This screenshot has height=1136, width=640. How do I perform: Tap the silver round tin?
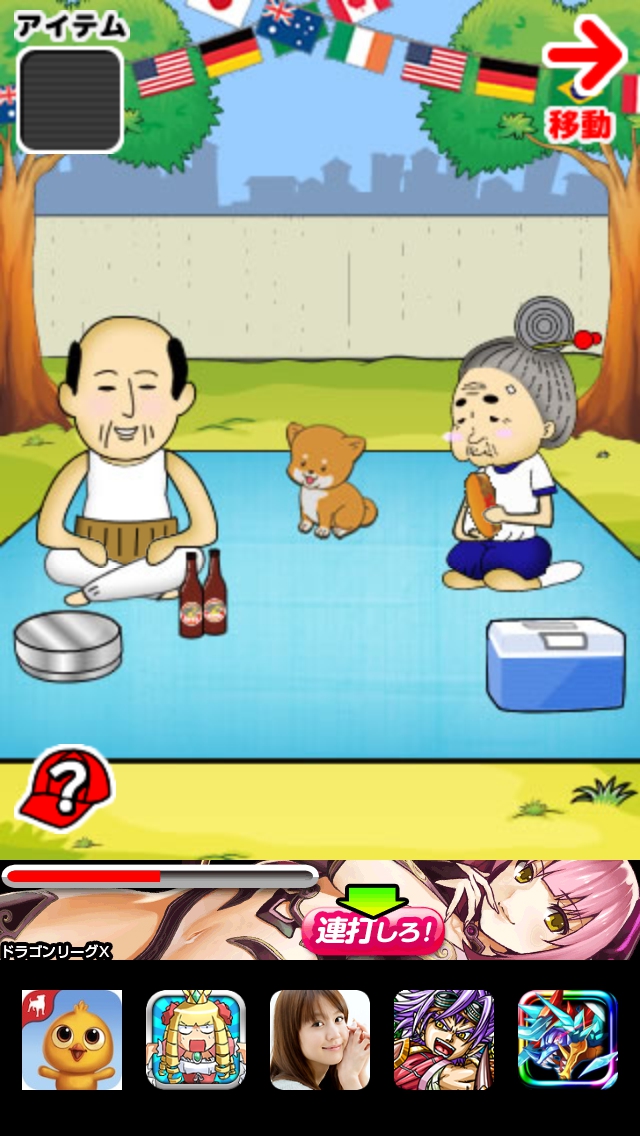click(x=68, y=647)
